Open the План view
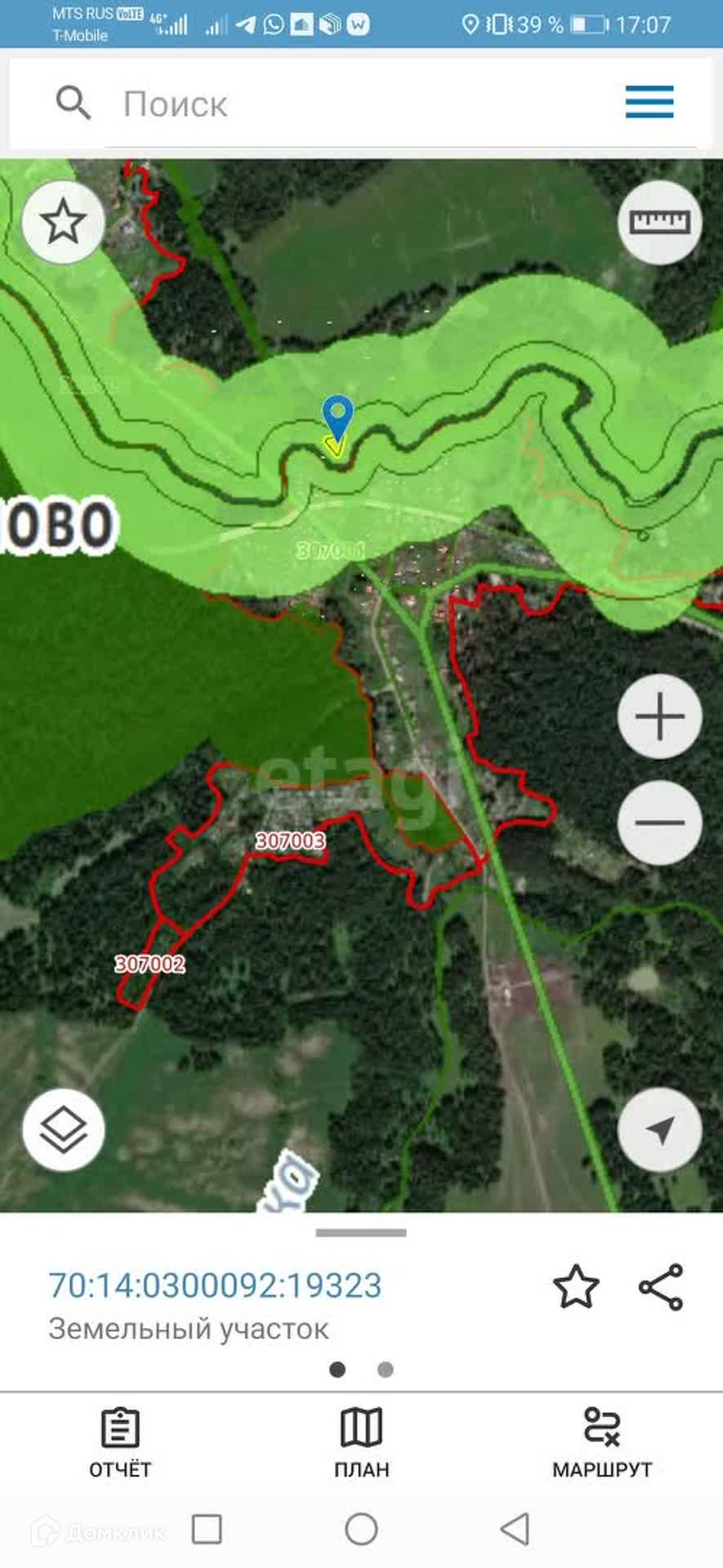Image resolution: width=723 pixels, height=1568 pixels. pyautogui.click(x=361, y=1443)
